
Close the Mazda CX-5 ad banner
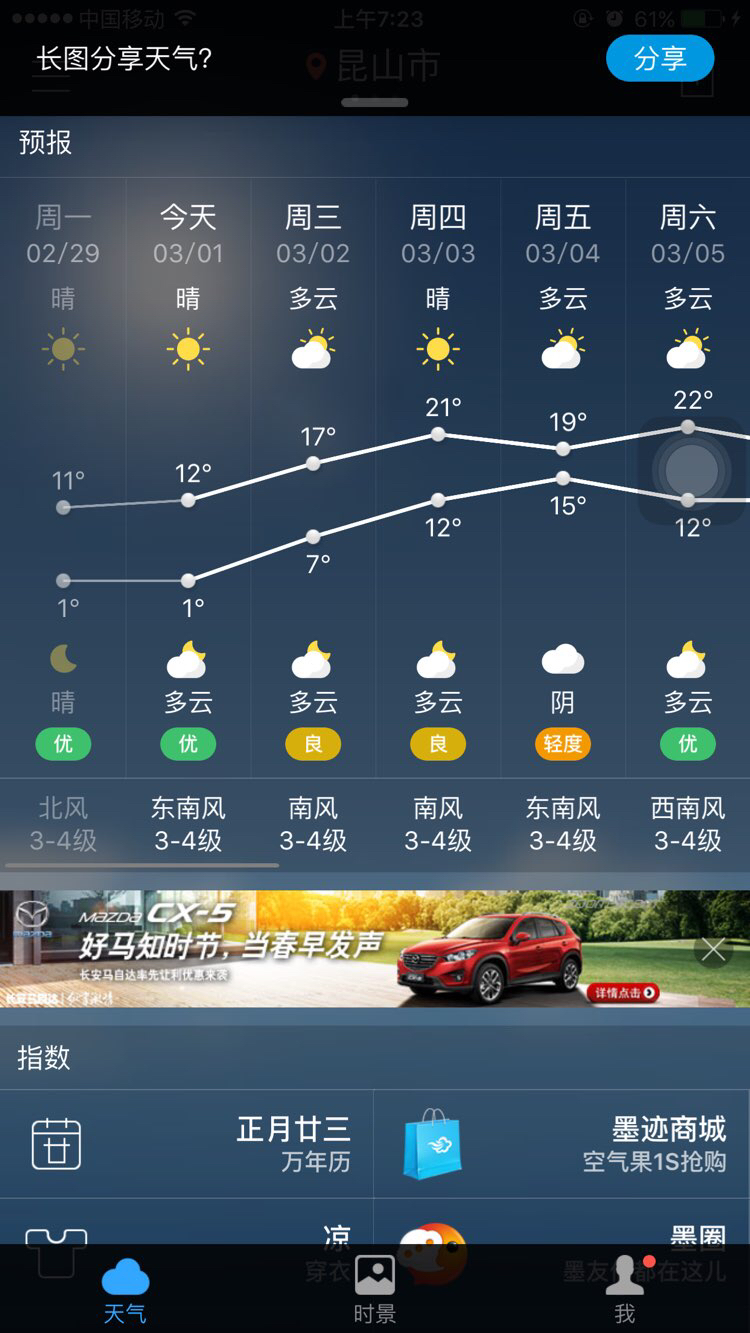(x=713, y=950)
